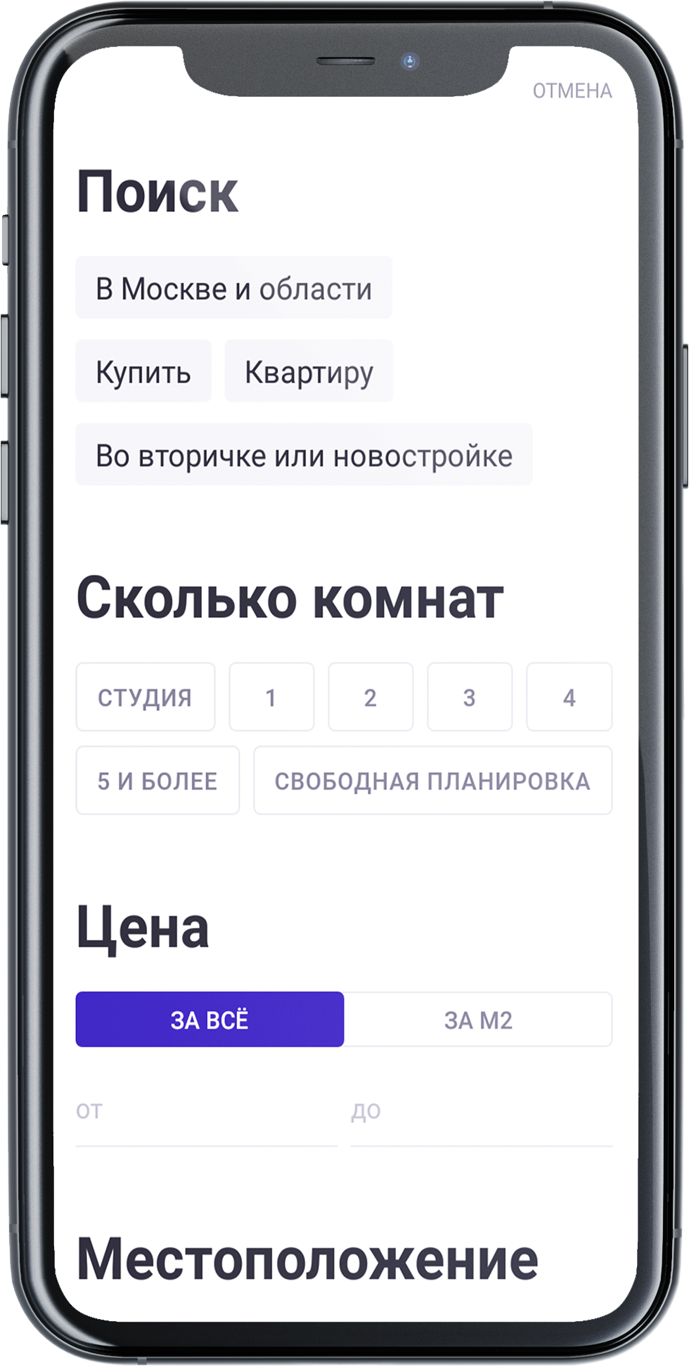Image resolution: width=689 pixels, height=1366 pixels.
Task: Select 4 rooms
Action: (569, 697)
